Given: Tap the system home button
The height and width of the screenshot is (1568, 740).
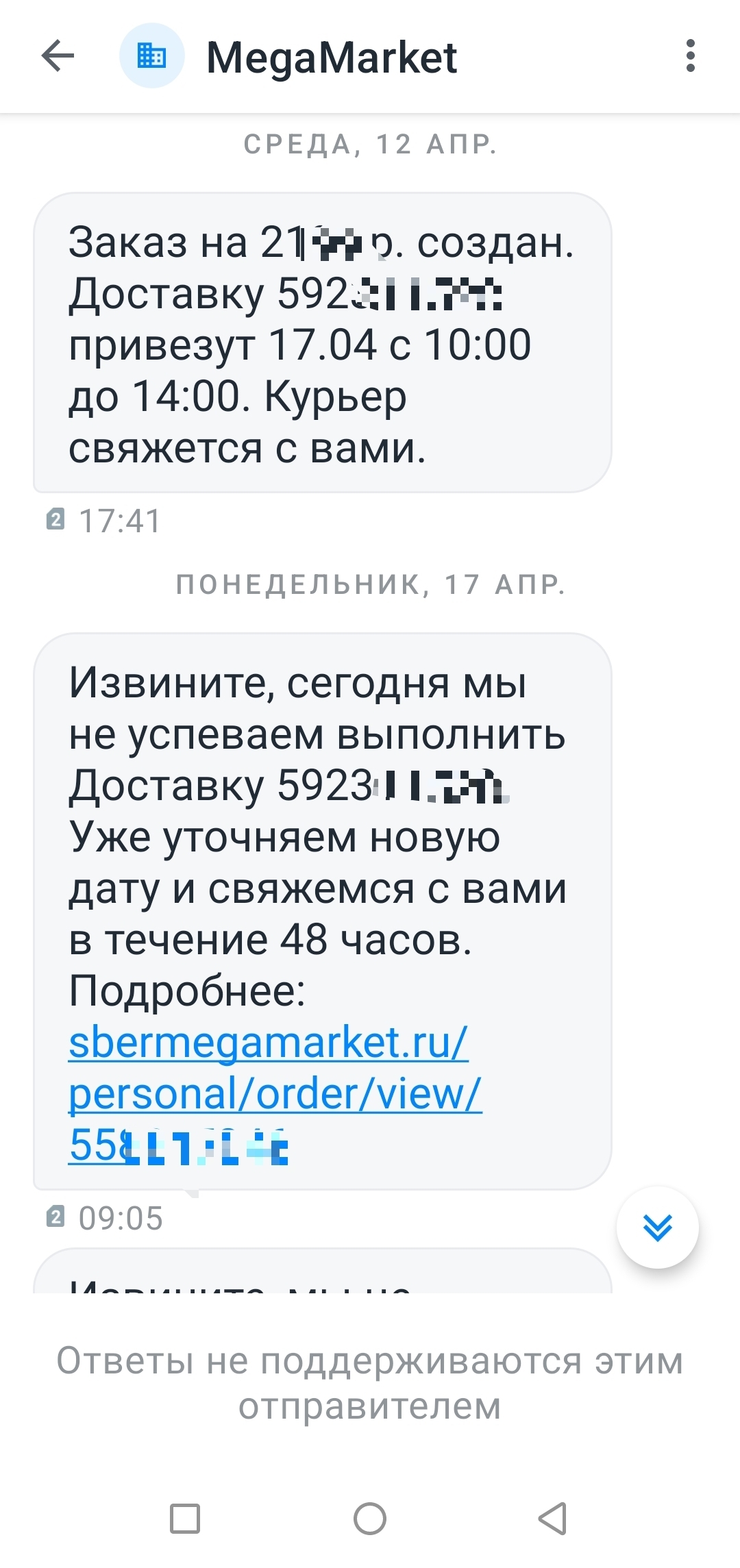Looking at the screenshot, I should (370, 1519).
